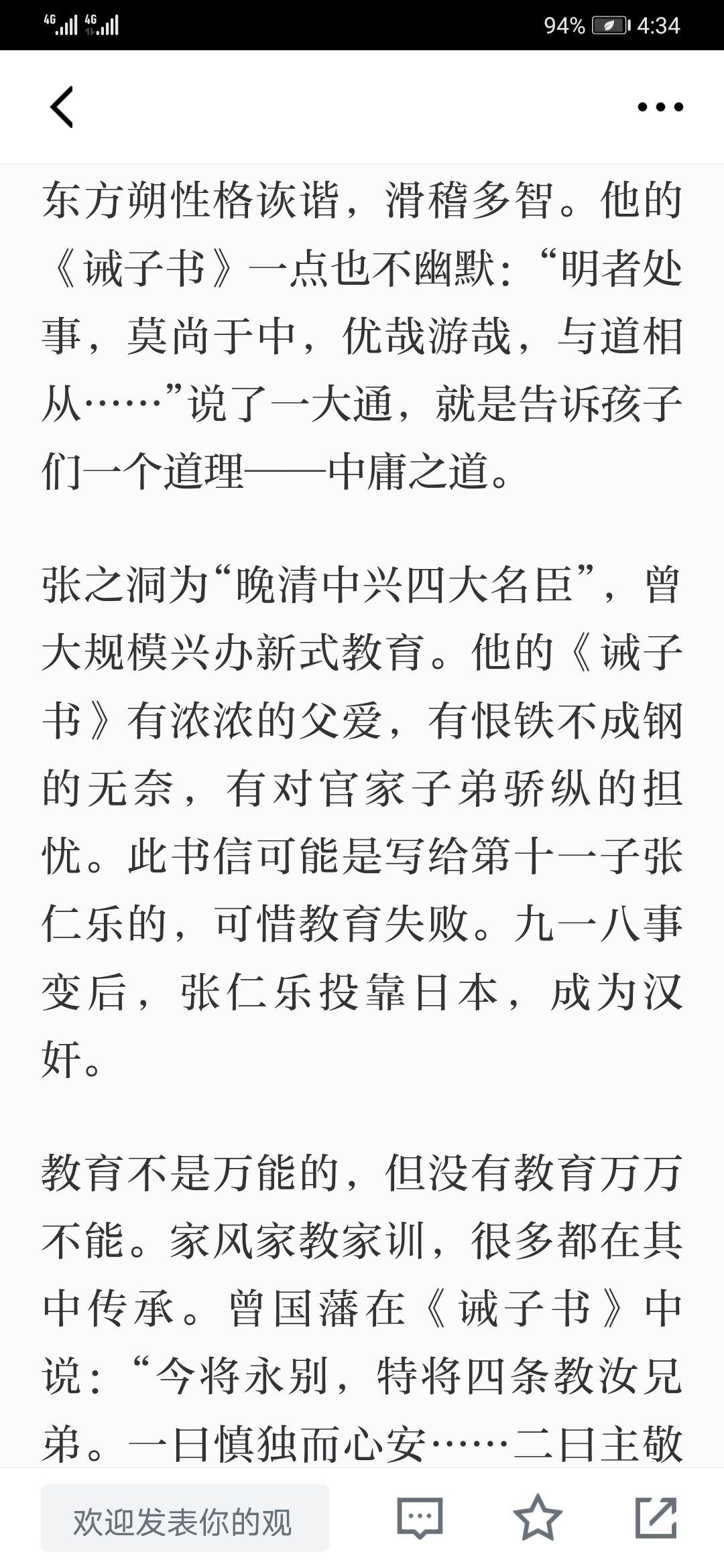Share the article via share icon
724x1568 pixels.
(x=656, y=1518)
